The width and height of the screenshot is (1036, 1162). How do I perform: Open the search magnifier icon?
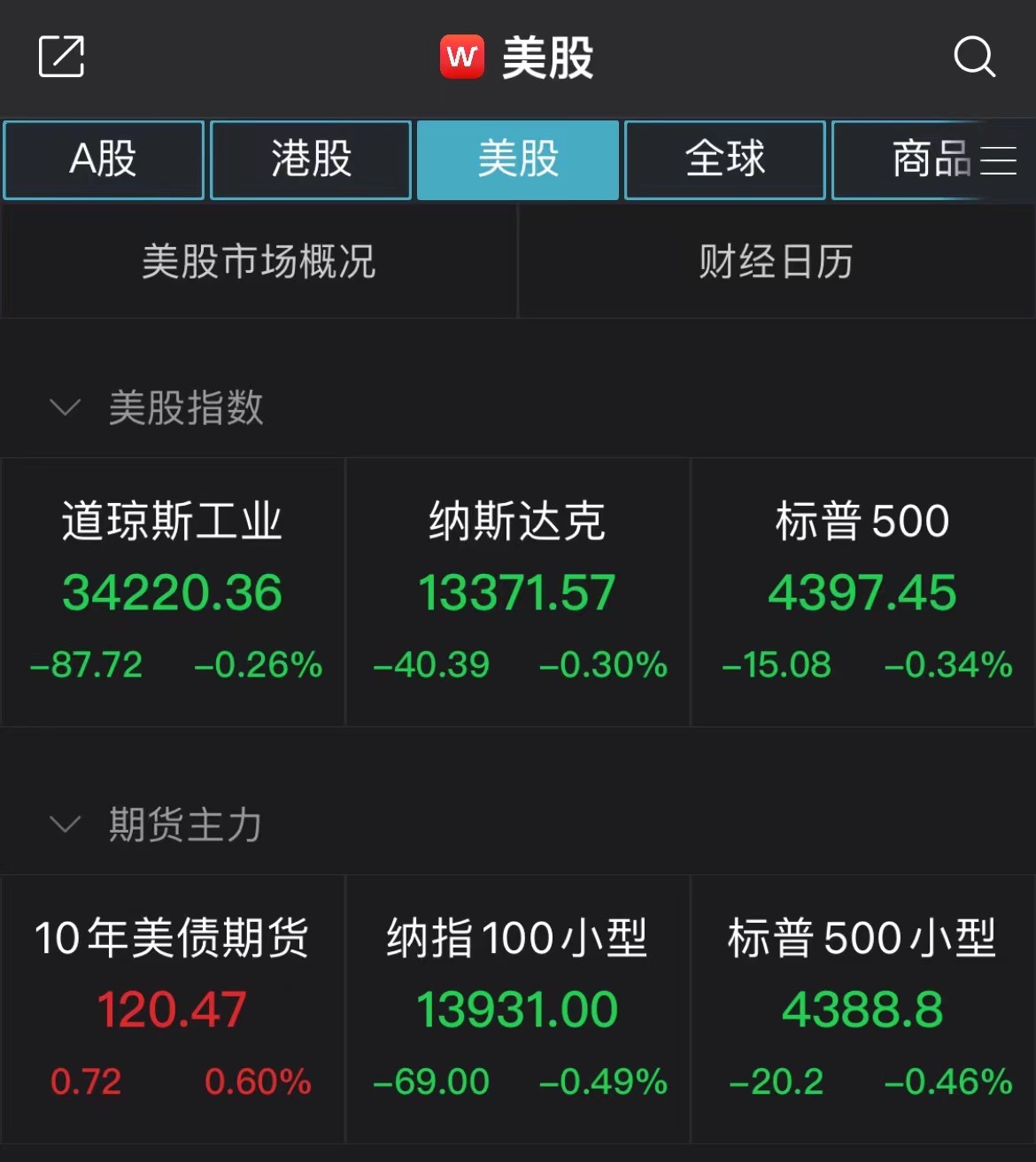974,57
